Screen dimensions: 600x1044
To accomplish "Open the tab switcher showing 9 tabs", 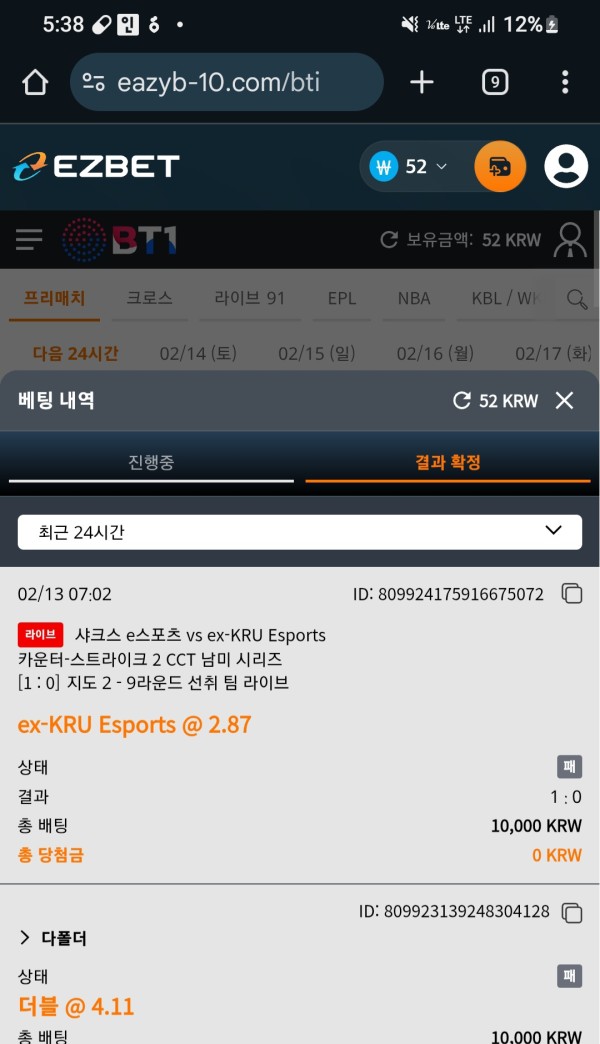I will point(495,82).
